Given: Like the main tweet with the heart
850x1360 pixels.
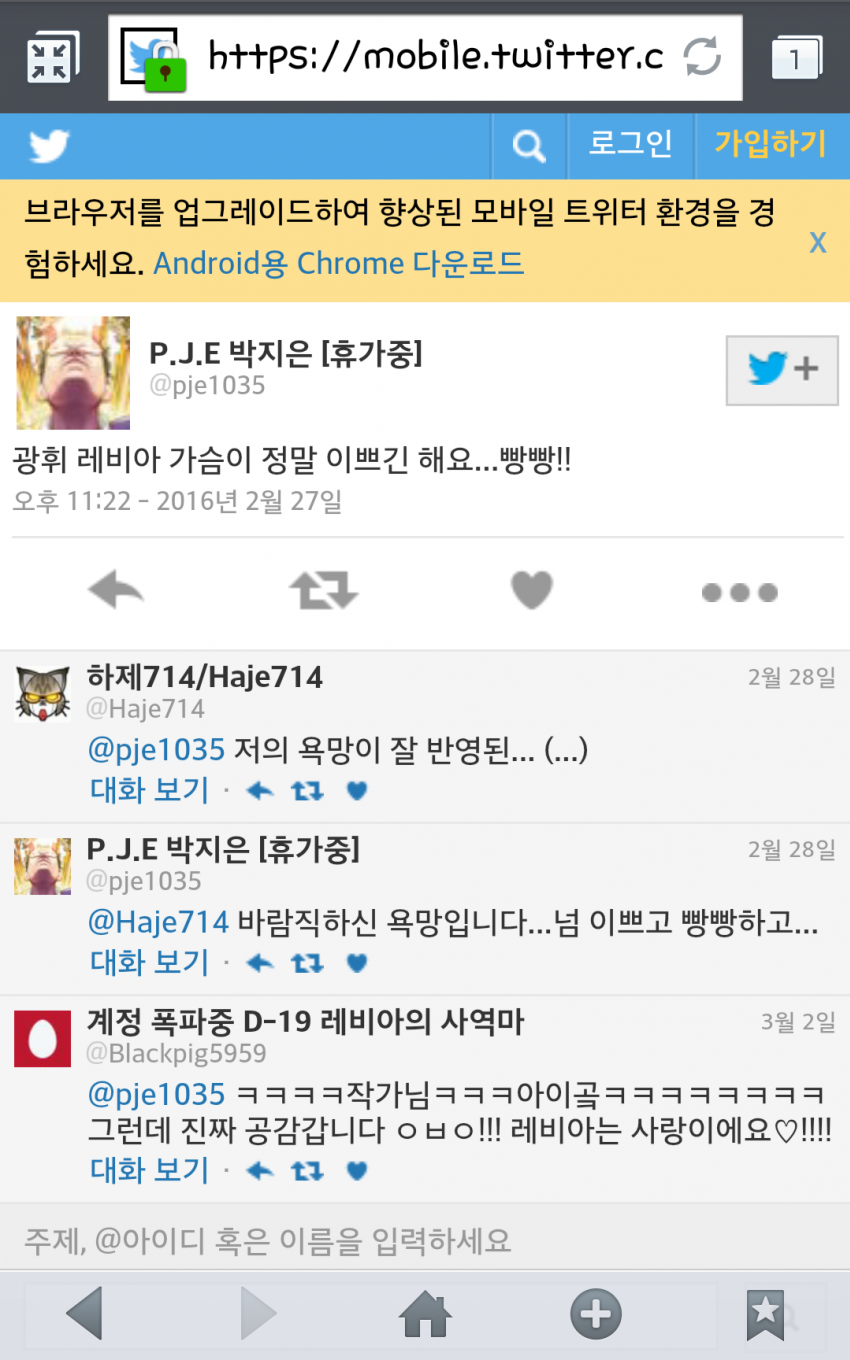Looking at the screenshot, I should point(531,591).
